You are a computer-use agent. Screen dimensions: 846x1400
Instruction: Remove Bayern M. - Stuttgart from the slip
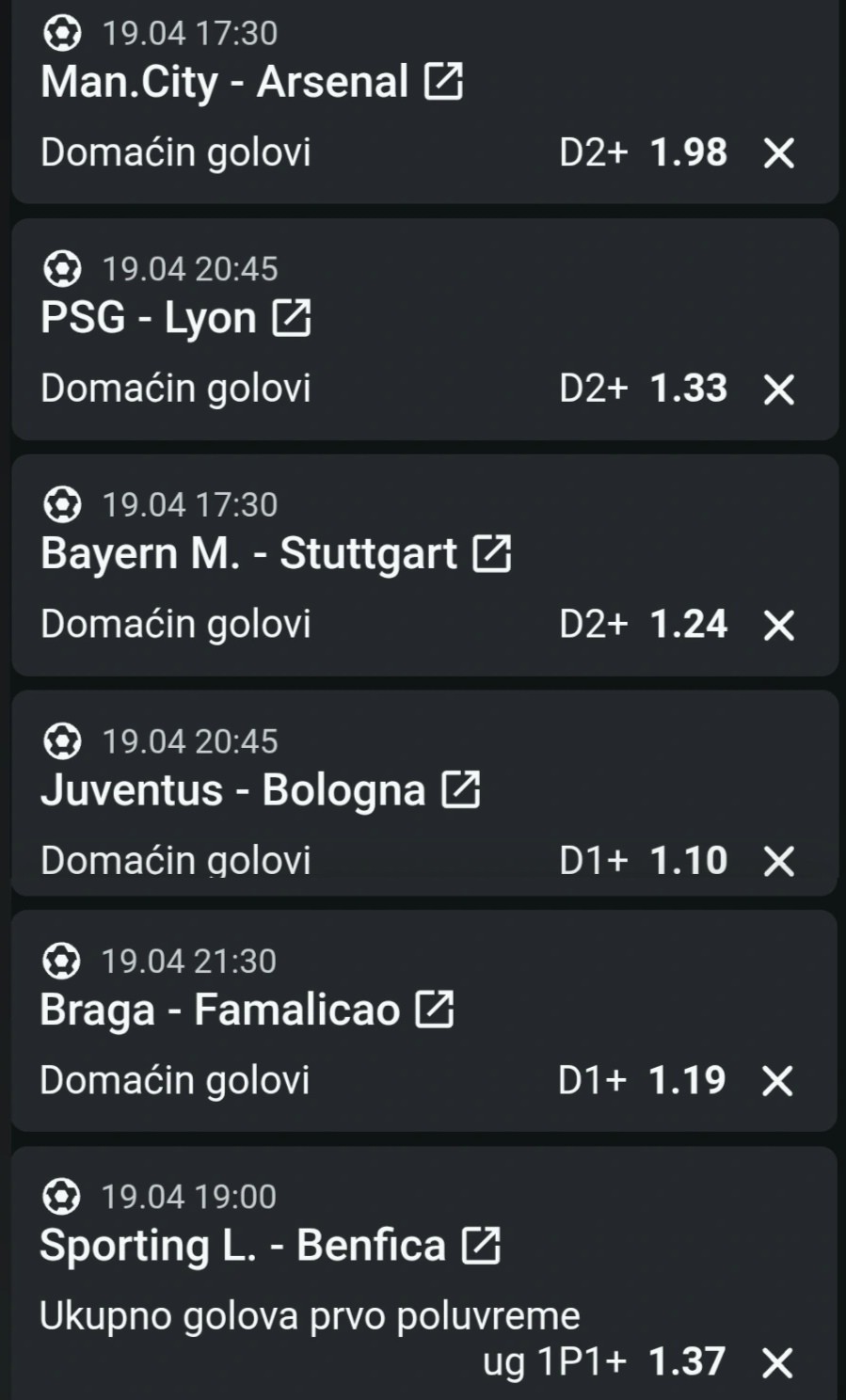coord(778,625)
